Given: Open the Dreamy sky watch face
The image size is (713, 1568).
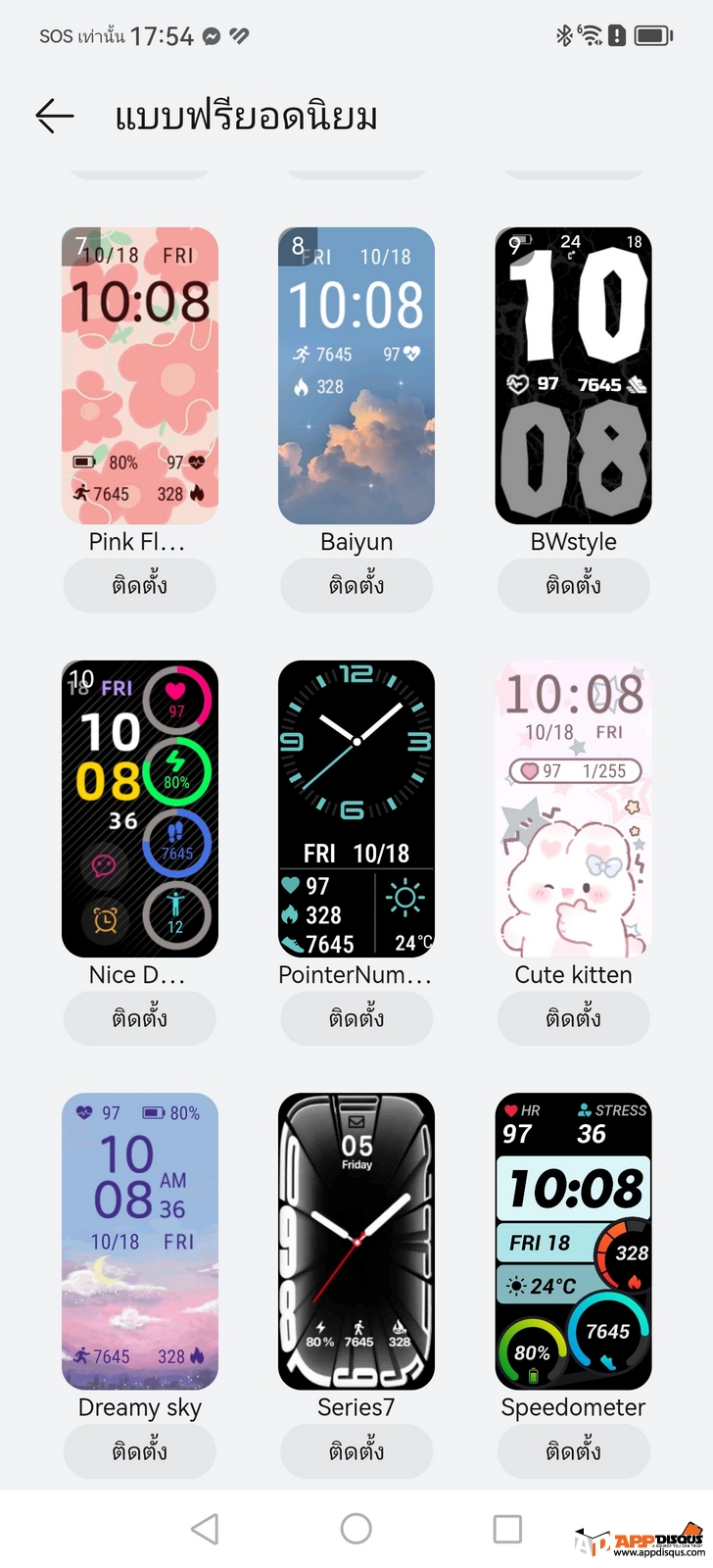Looking at the screenshot, I should tap(140, 1242).
